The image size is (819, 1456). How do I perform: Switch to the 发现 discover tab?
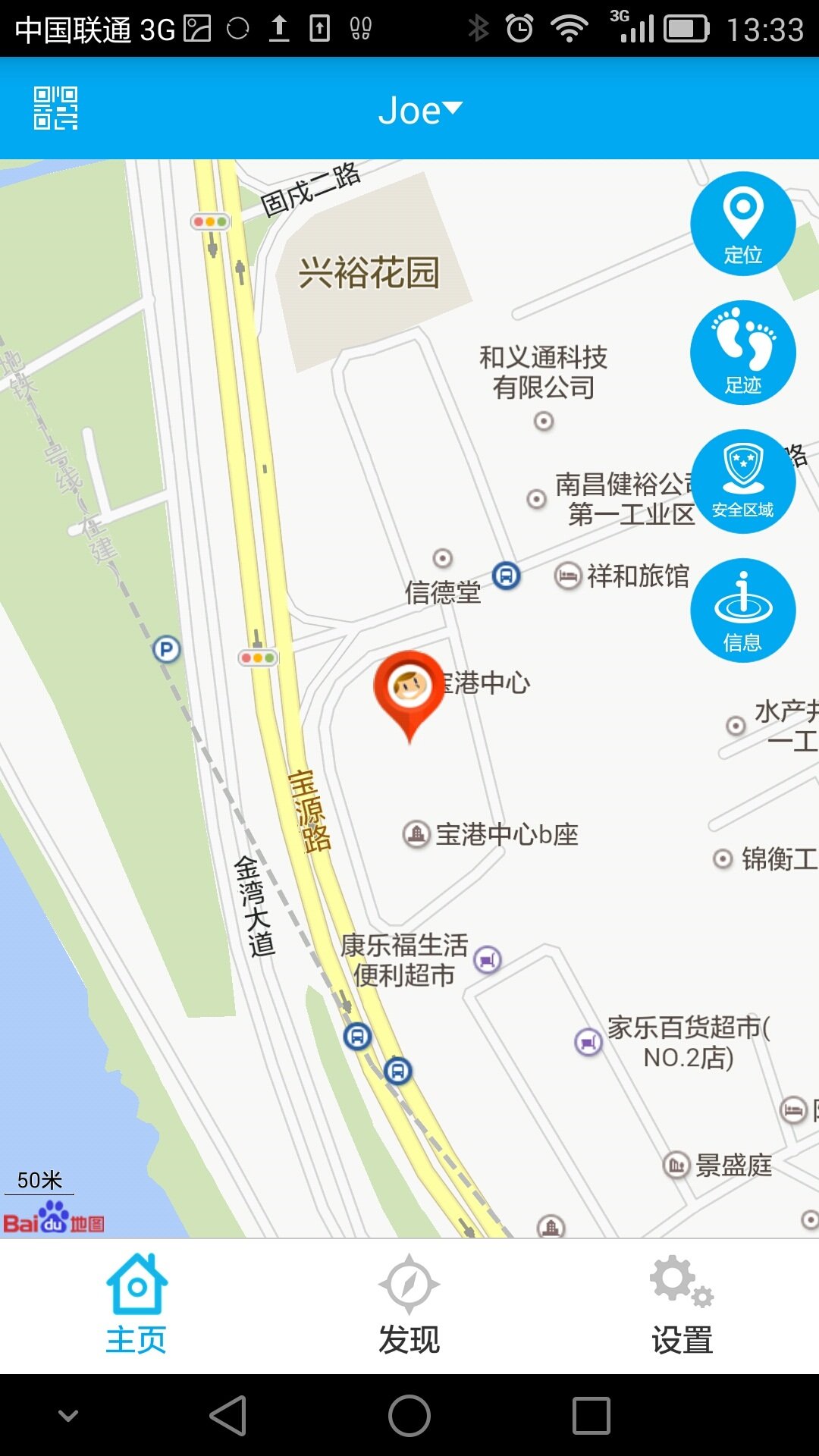[409, 1306]
